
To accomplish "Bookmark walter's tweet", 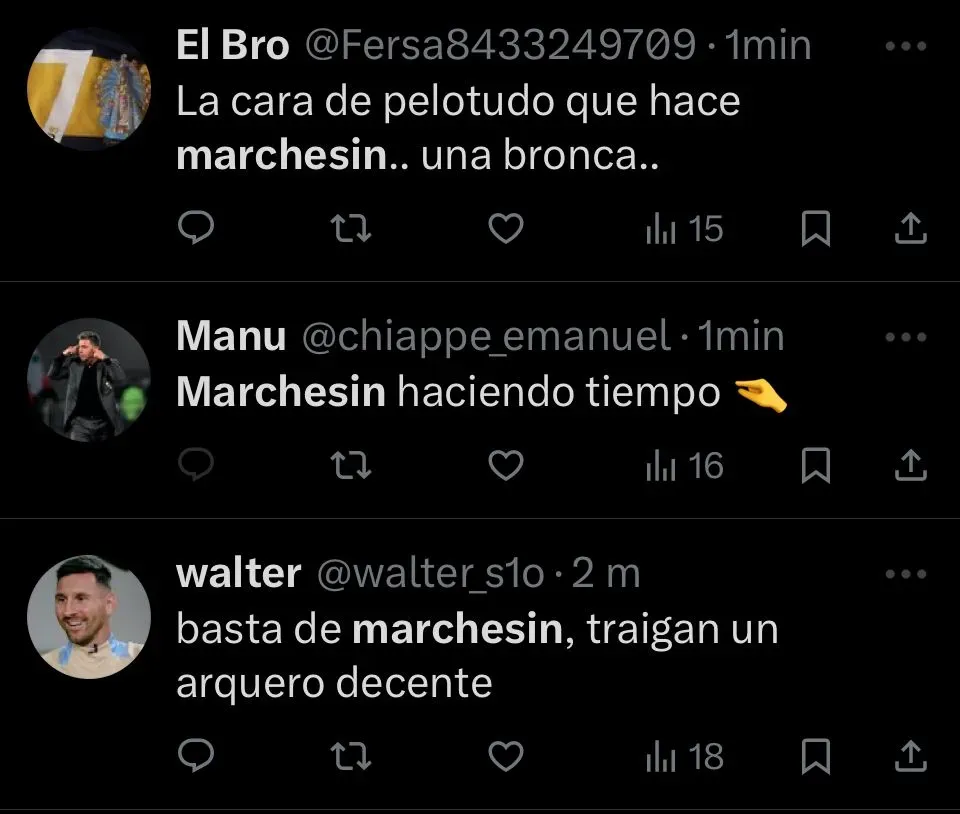I will click(x=817, y=757).
